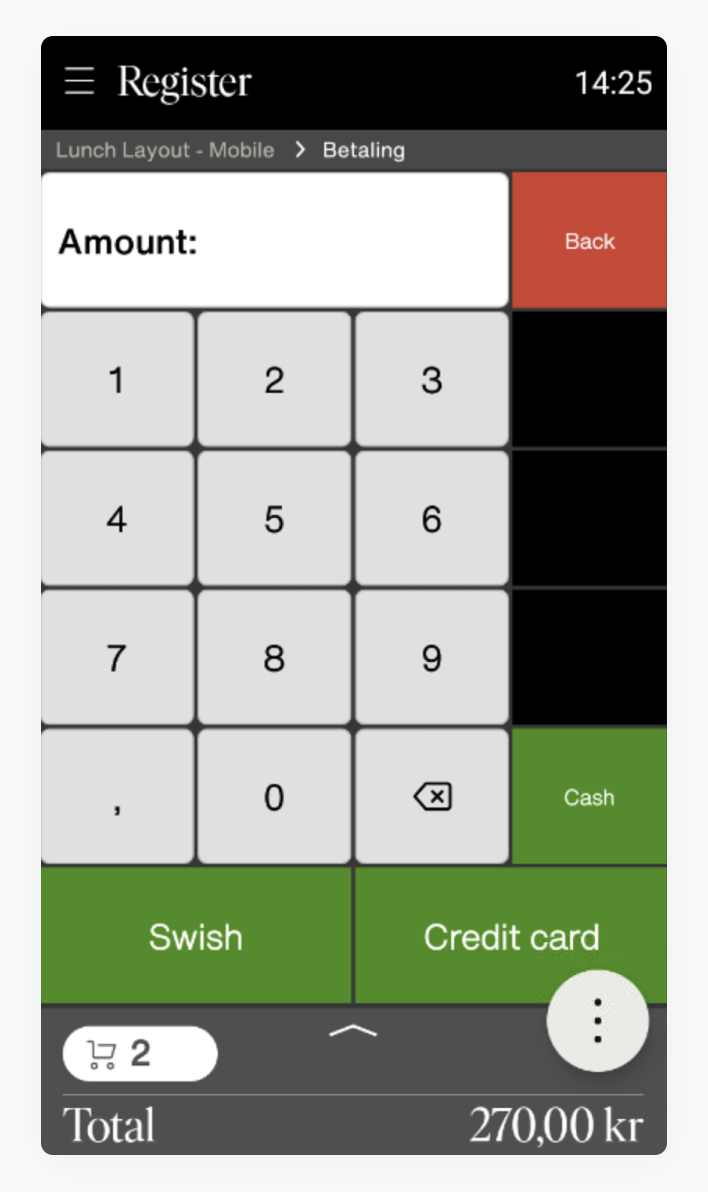
Task: Go to Lunch Layout - Mobile breadcrumb
Action: click(165, 150)
